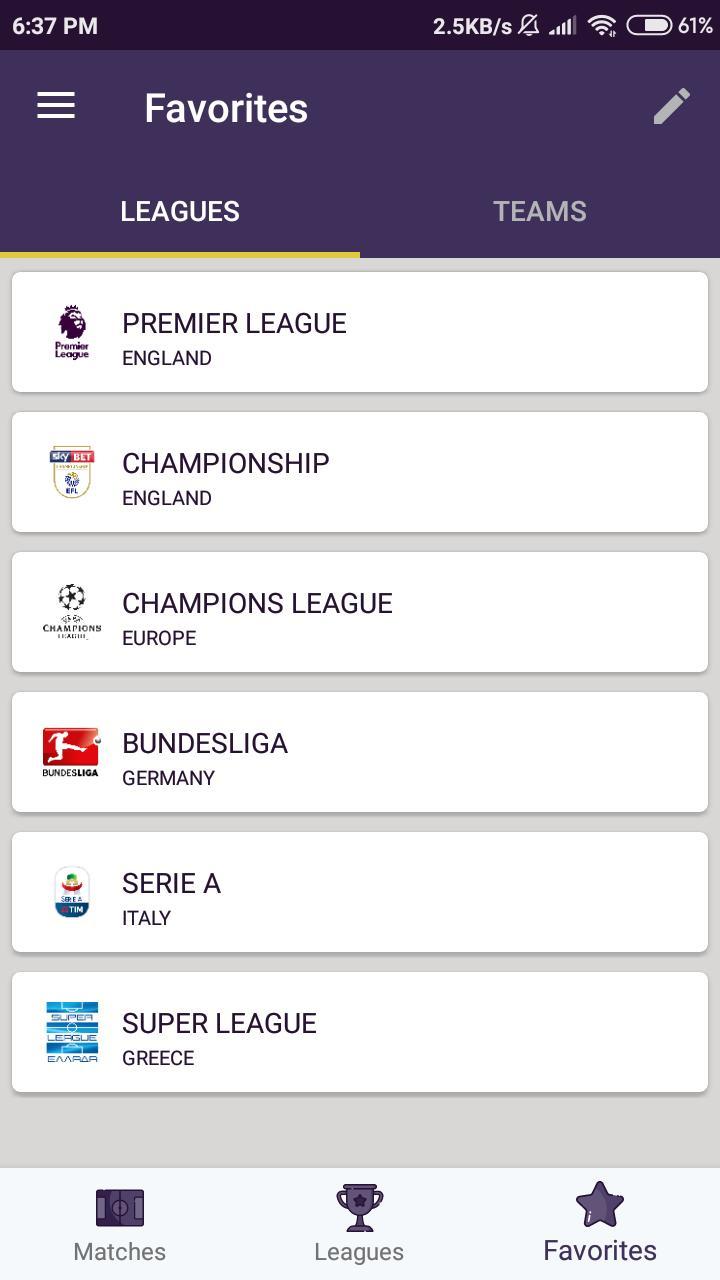This screenshot has width=720, height=1280.
Task: Tap the Bundesliga Germany list item
Action: pos(360,751)
